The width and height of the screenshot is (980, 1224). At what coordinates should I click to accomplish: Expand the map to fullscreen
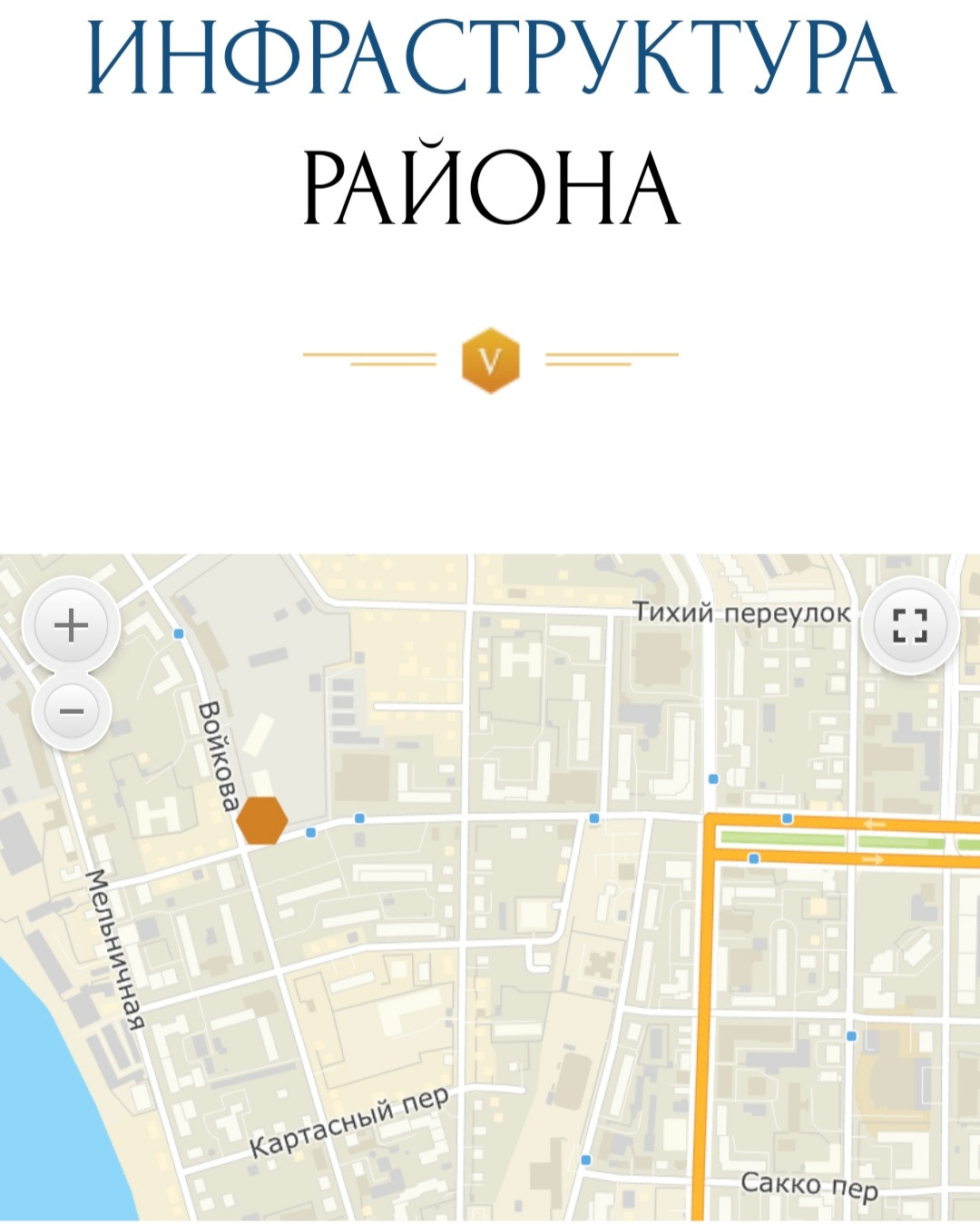pyautogui.click(x=909, y=625)
